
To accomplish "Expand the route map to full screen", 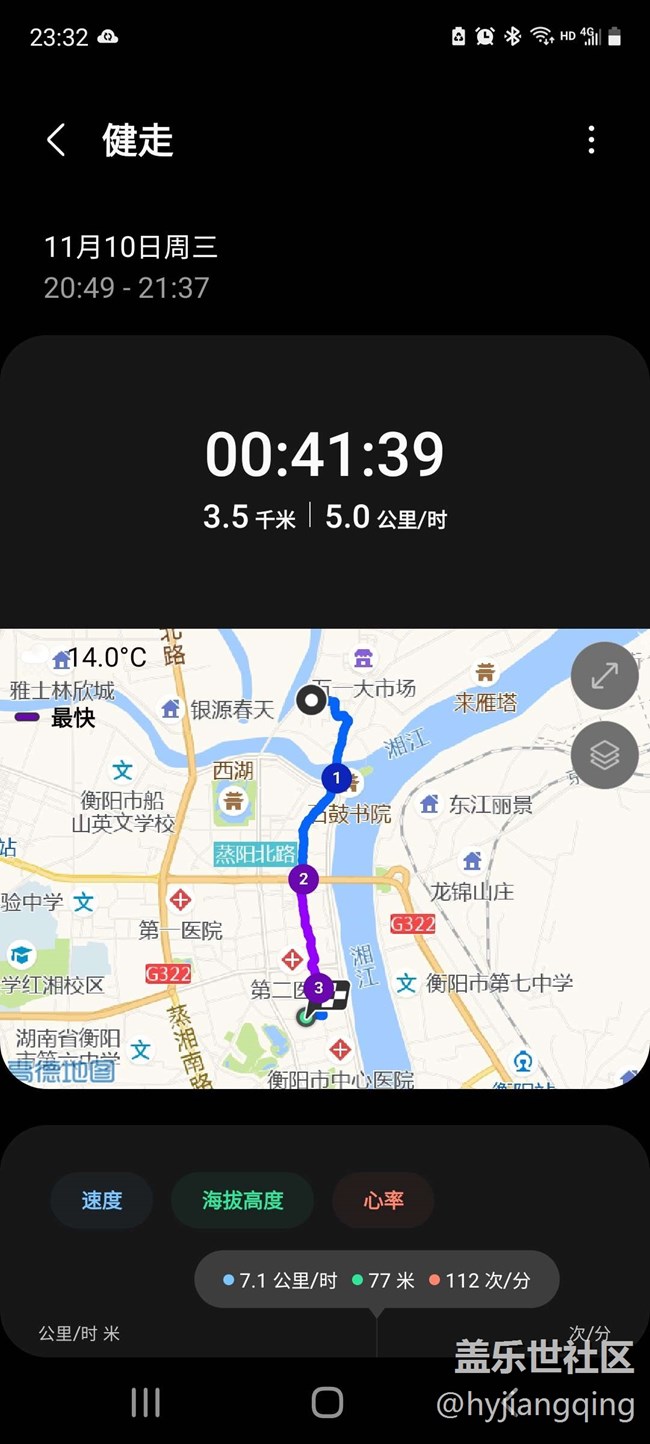I will point(604,676).
